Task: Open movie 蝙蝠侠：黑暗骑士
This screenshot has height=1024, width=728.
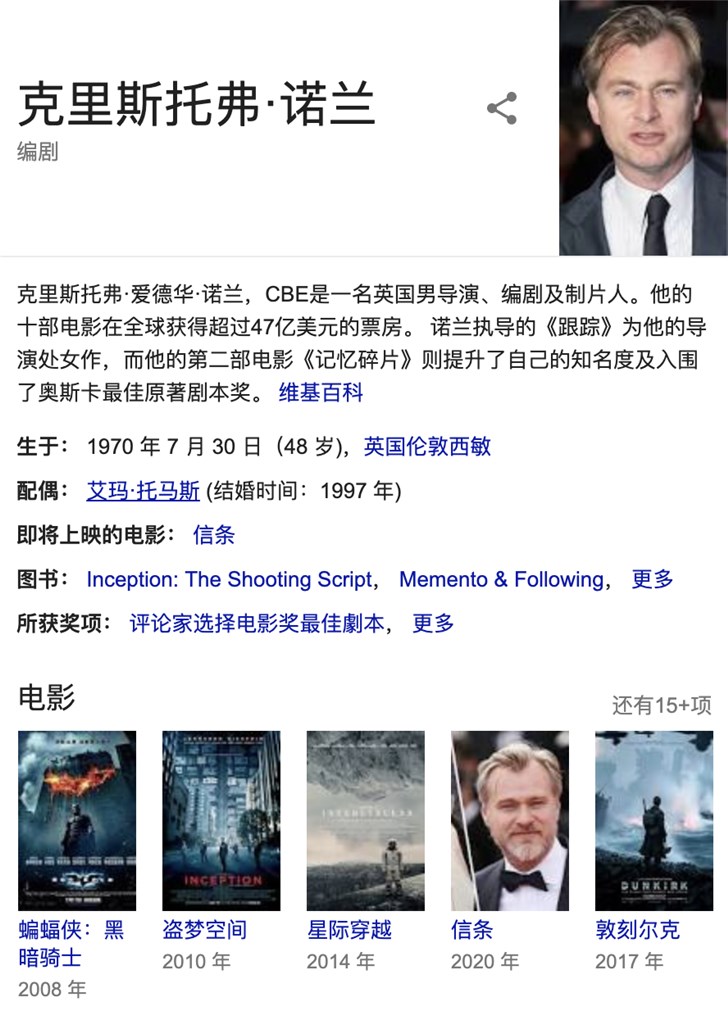Action: pyautogui.click(x=77, y=820)
